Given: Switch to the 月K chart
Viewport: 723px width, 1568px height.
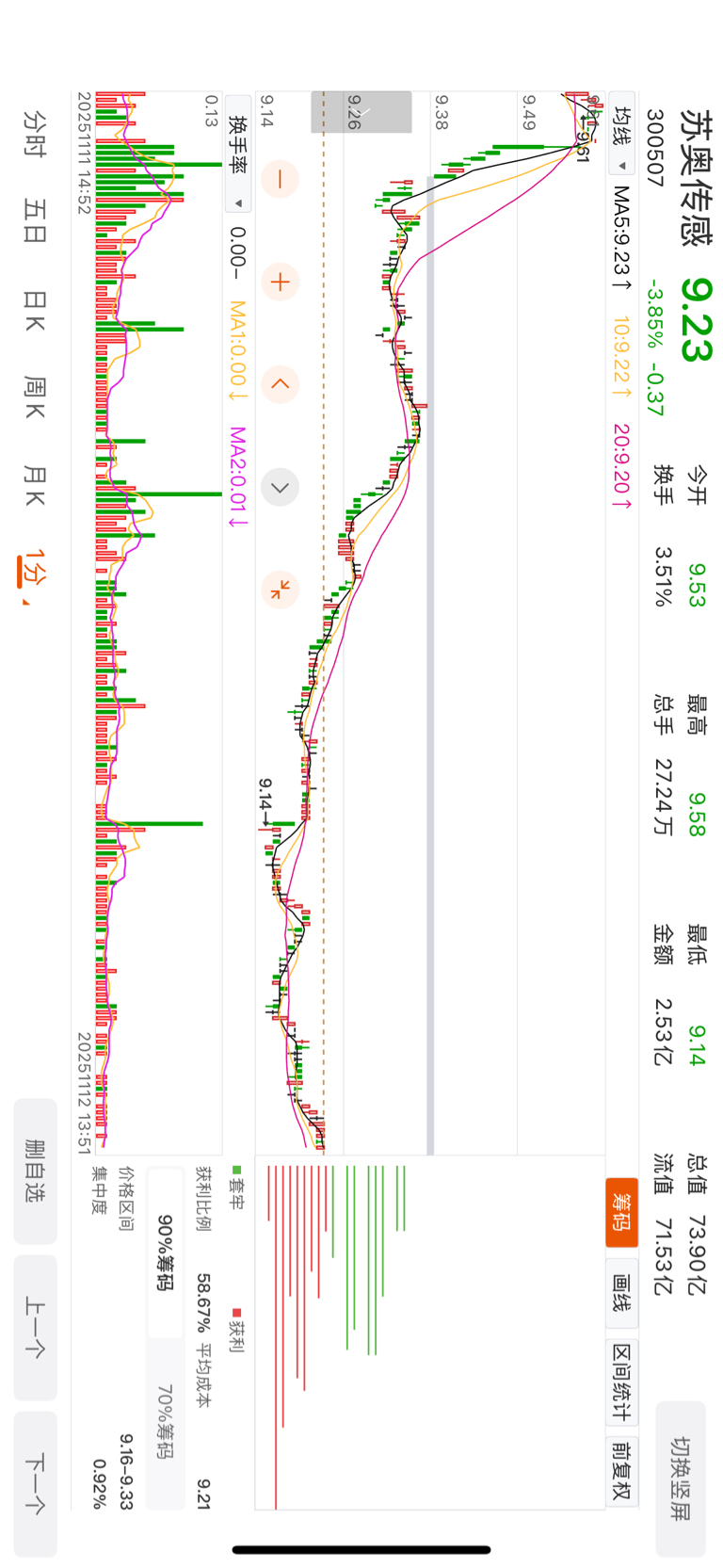Looking at the screenshot, I should pyautogui.click(x=35, y=484).
